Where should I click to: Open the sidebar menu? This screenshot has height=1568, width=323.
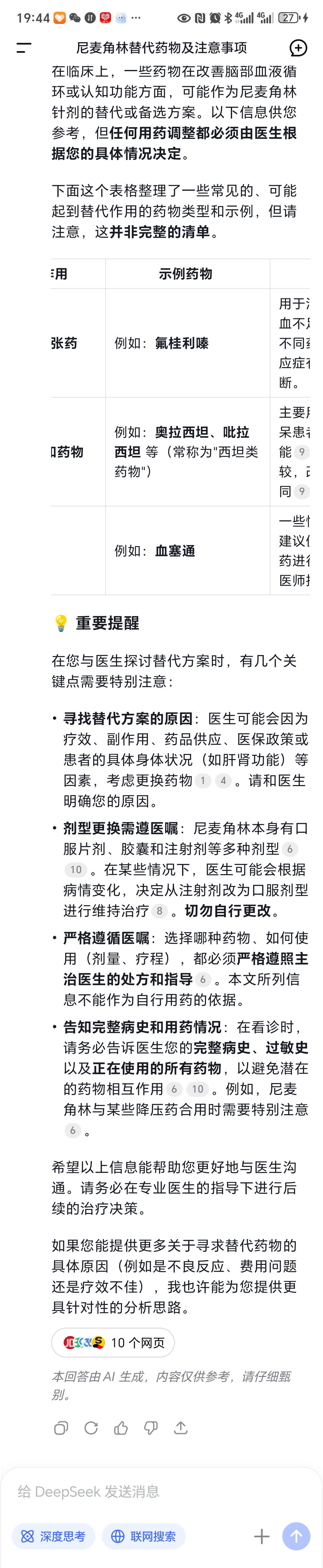click(x=24, y=48)
